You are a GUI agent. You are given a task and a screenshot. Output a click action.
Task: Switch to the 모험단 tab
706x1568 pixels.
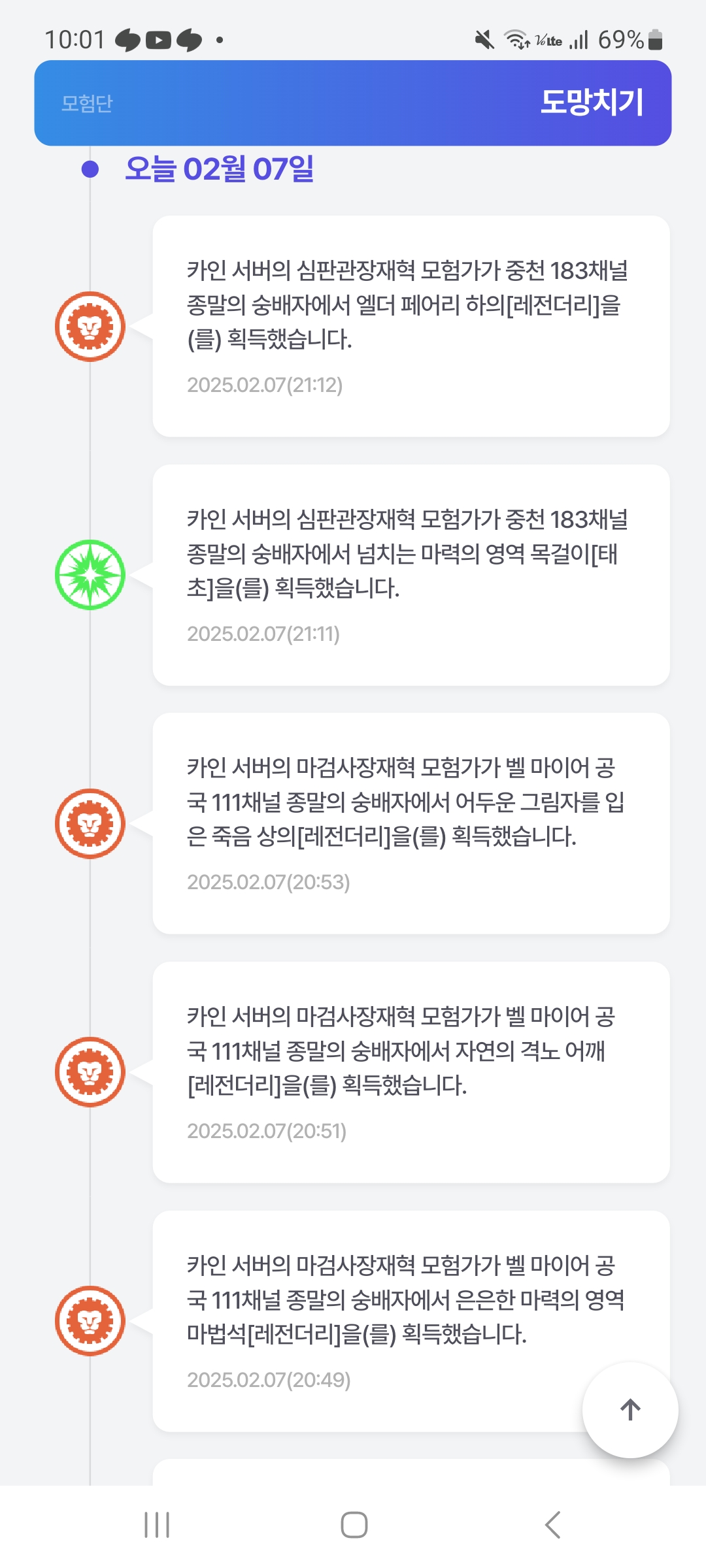pyautogui.click(x=87, y=103)
